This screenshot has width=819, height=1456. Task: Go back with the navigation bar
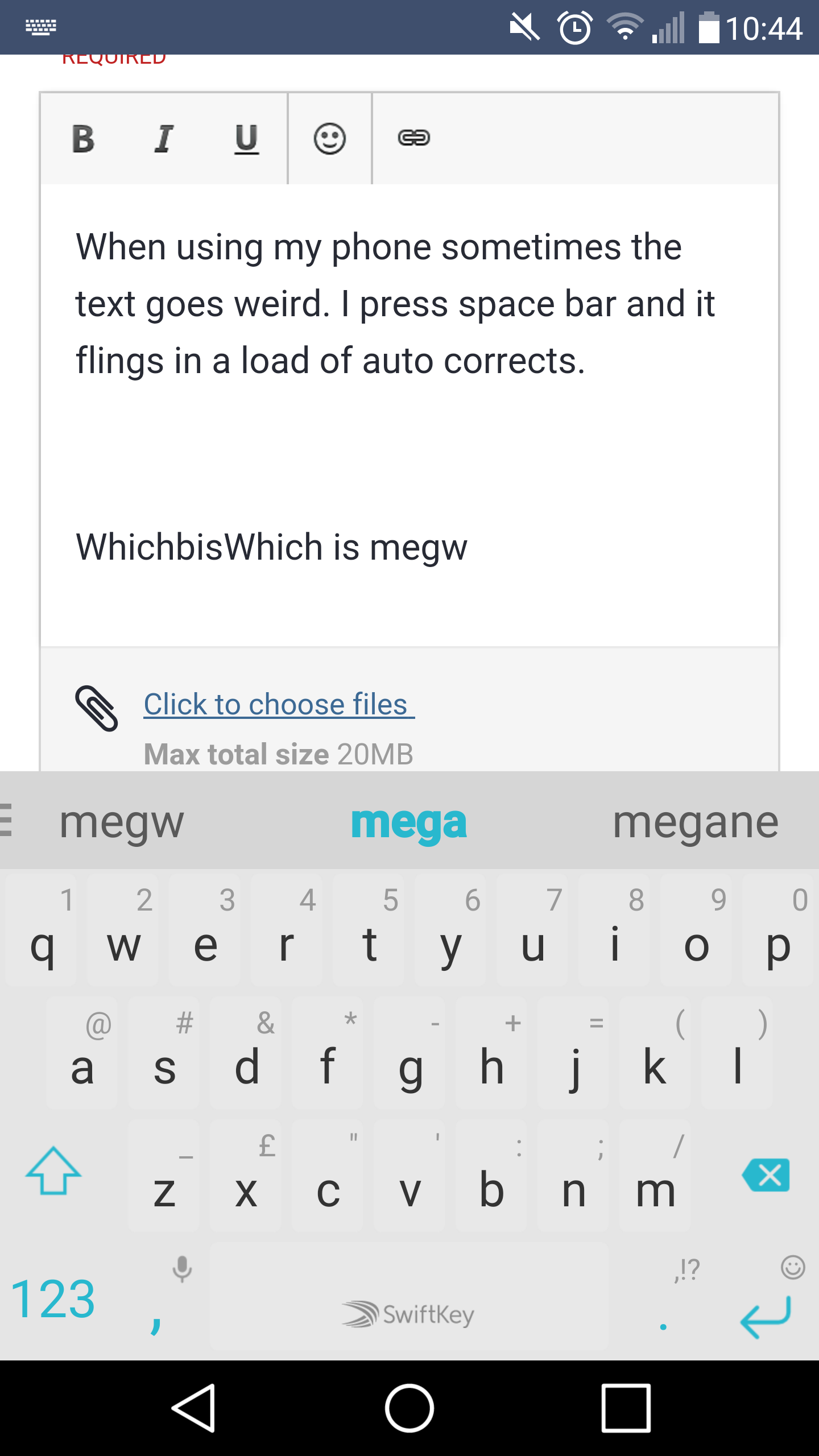193,1408
